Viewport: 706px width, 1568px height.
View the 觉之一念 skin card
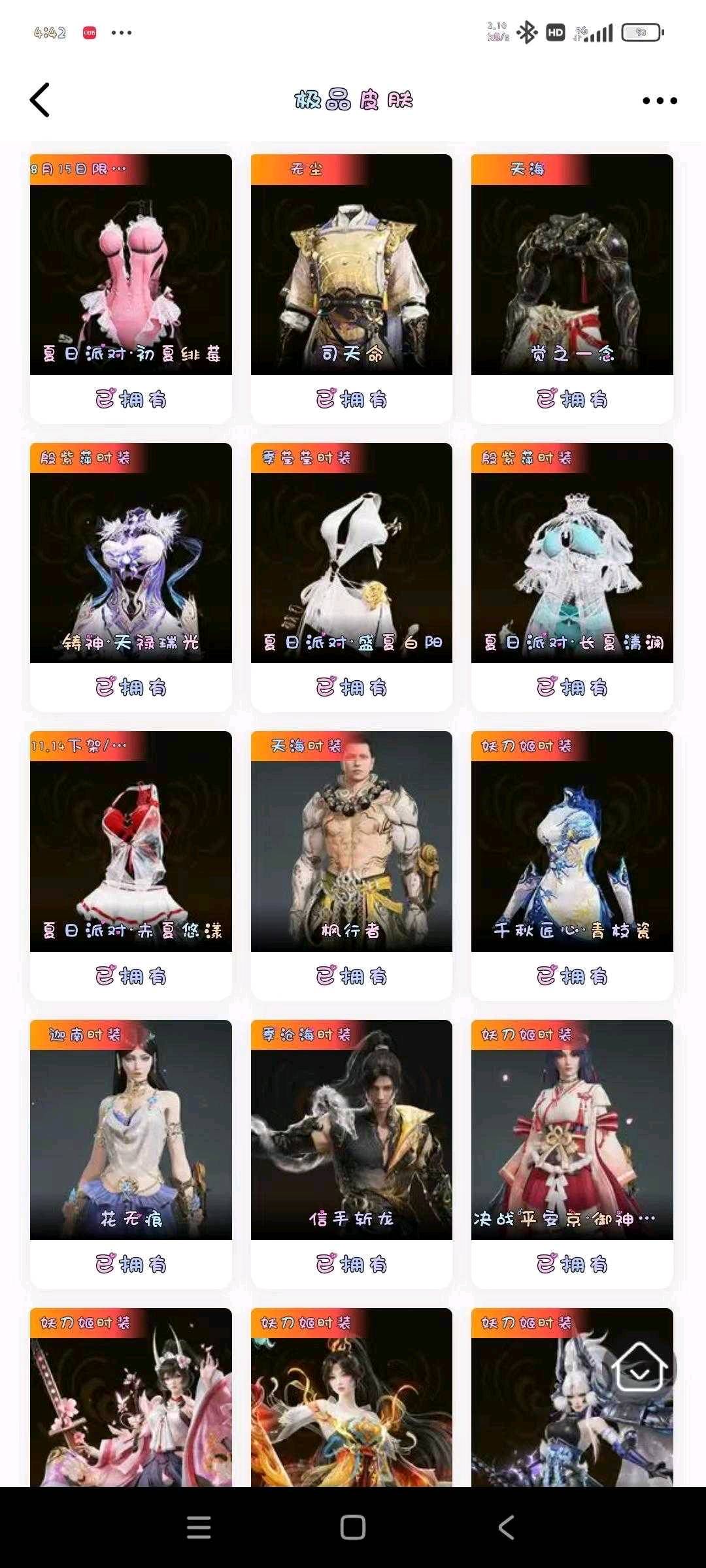pos(572,265)
